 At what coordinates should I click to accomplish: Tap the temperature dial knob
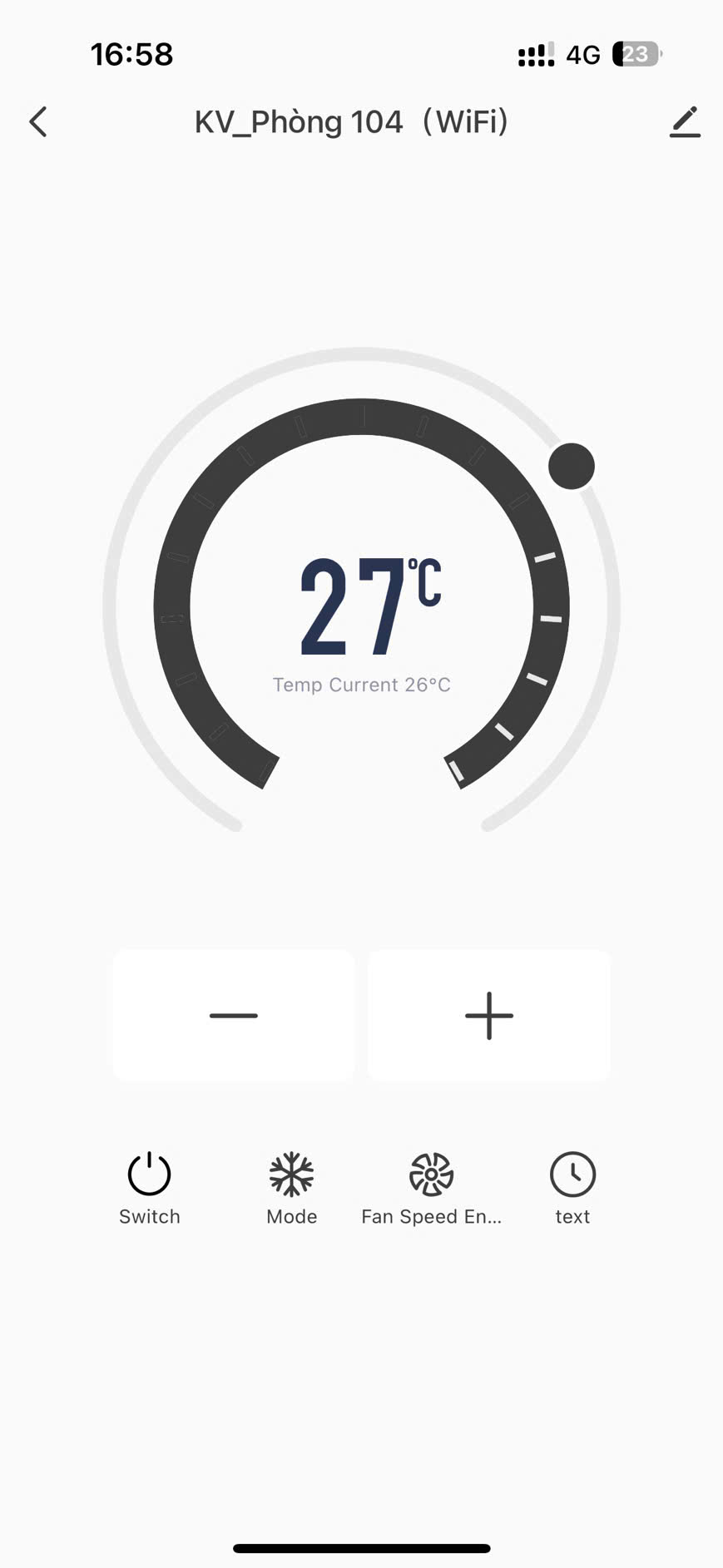[x=572, y=466]
